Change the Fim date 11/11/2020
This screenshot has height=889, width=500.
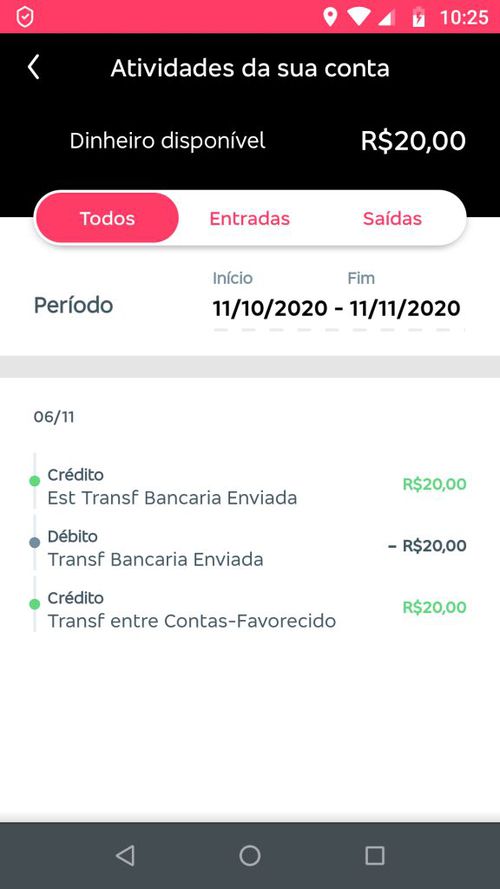pos(405,308)
